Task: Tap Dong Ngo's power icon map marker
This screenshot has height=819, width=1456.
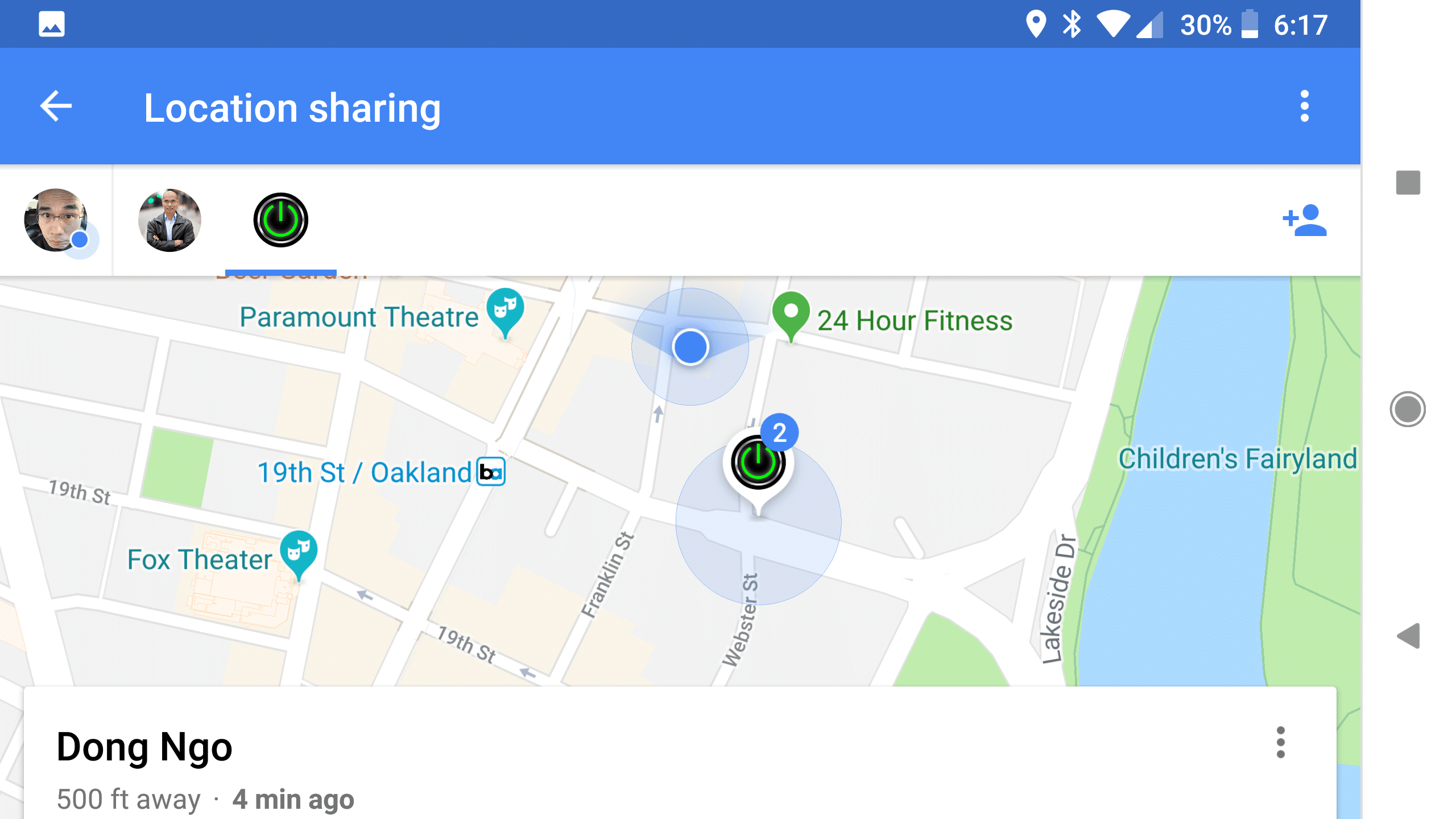Action: 758,462
